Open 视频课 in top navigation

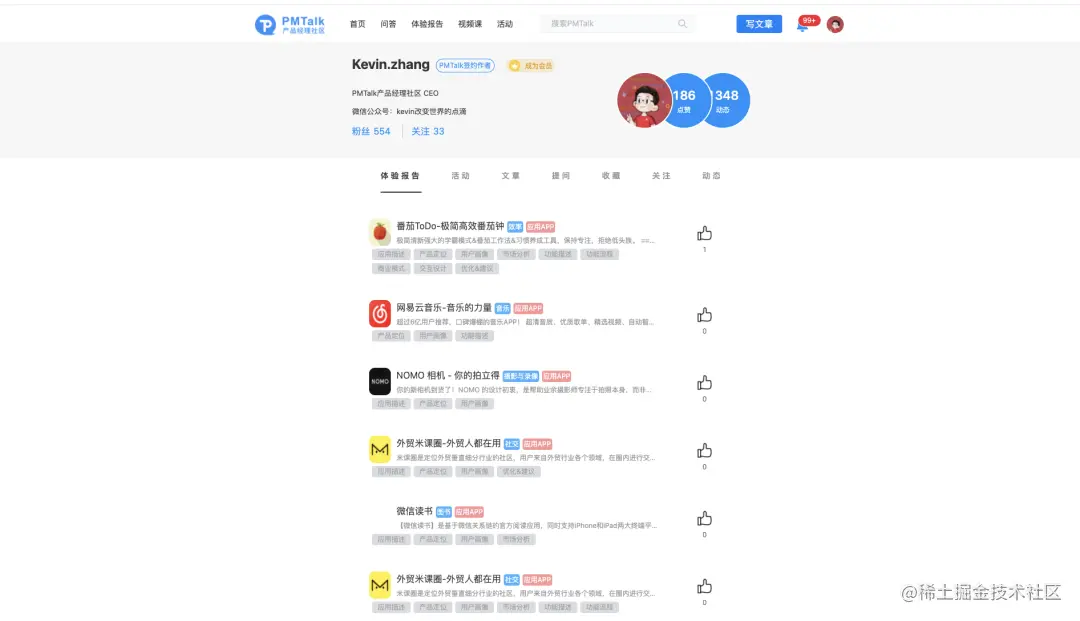470,24
